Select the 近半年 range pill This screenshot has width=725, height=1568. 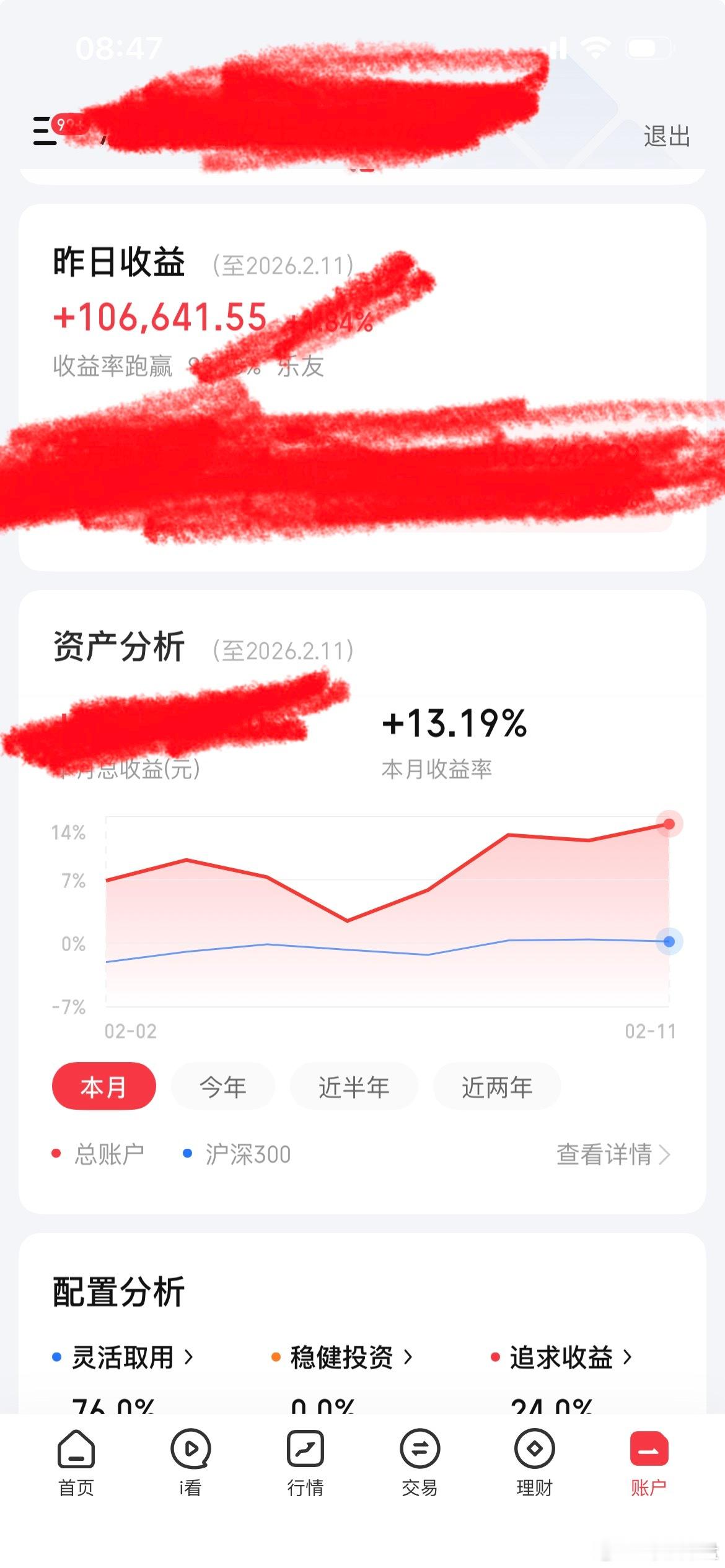point(354,1087)
